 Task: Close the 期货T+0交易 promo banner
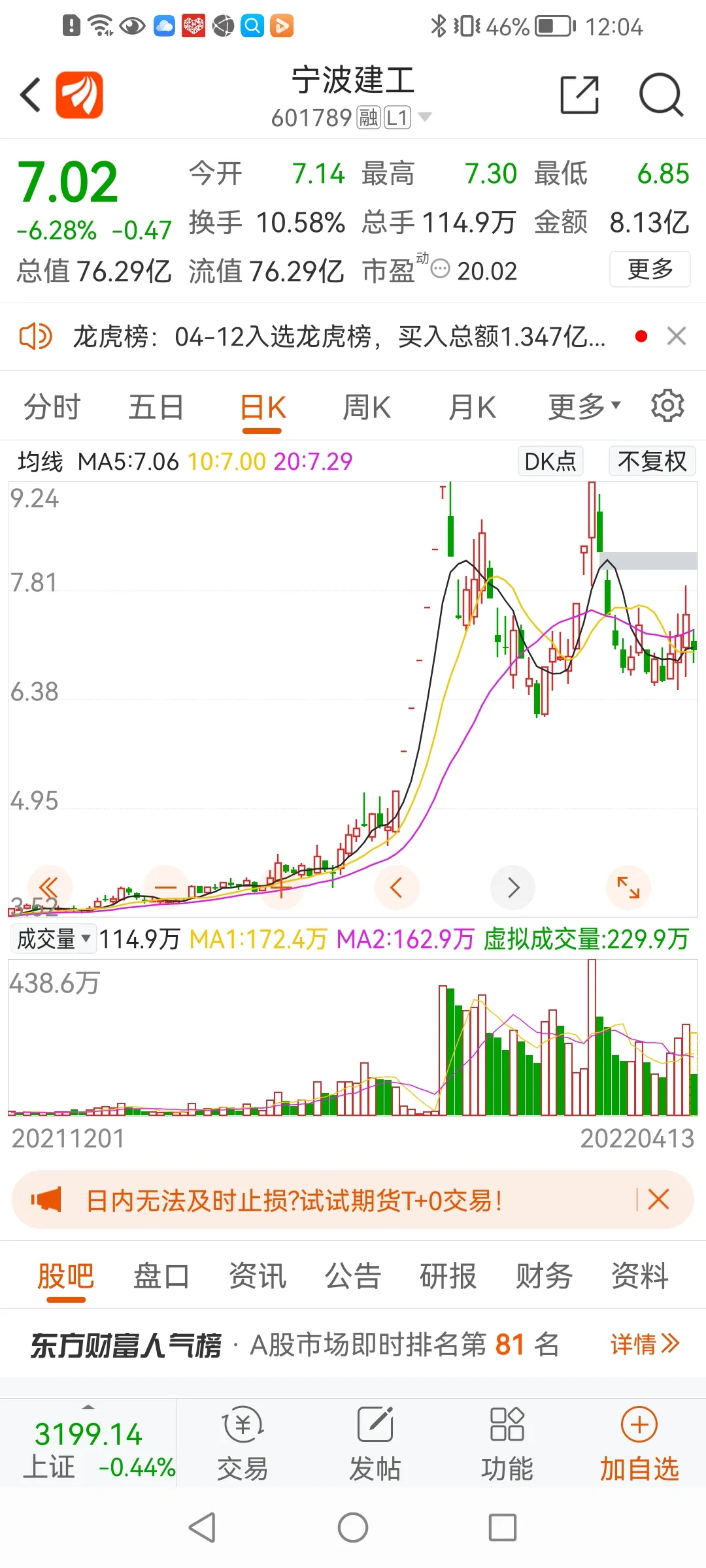click(x=658, y=1200)
